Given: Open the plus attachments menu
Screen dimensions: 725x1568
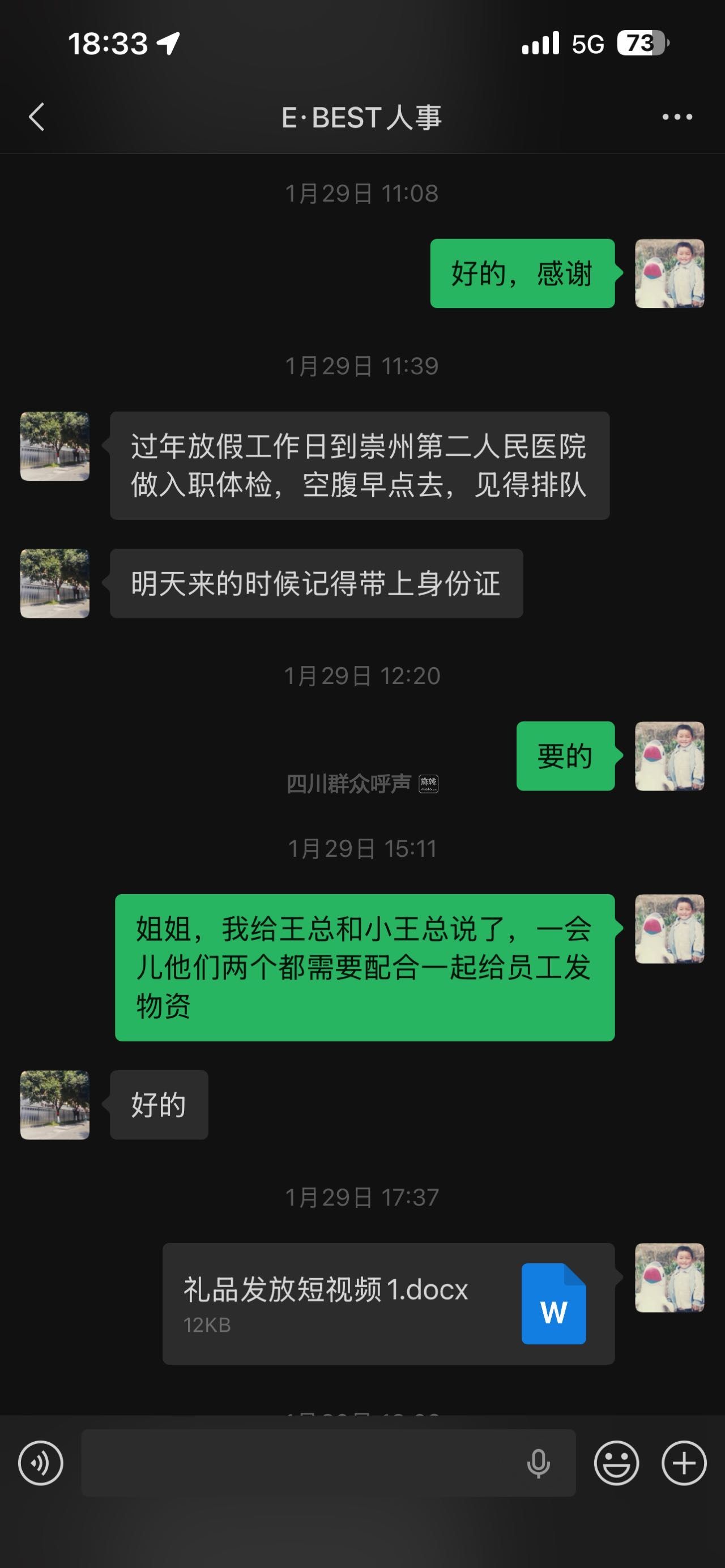Looking at the screenshot, I should tap(684, 1463).
